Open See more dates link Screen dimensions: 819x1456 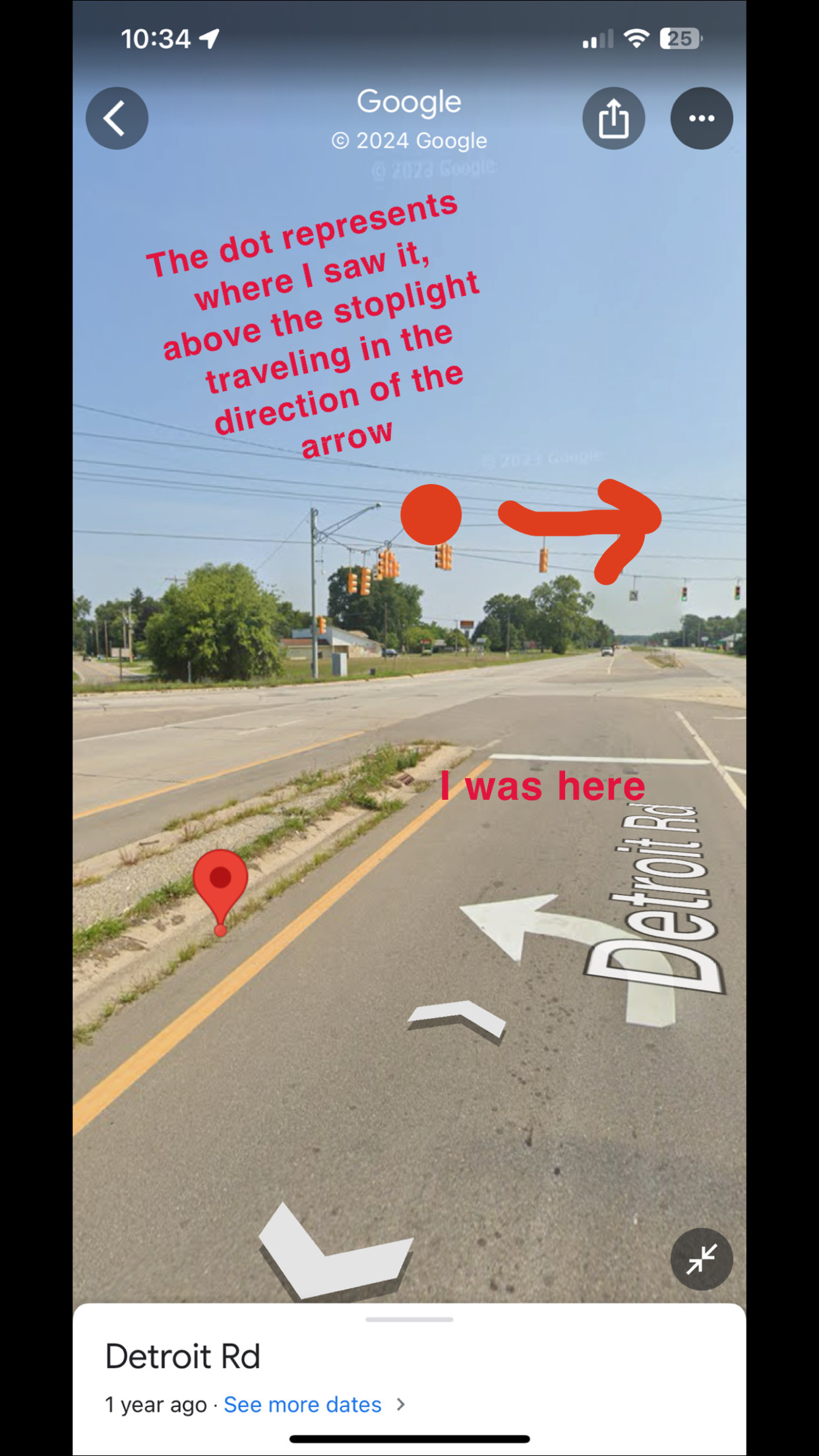303,1405
